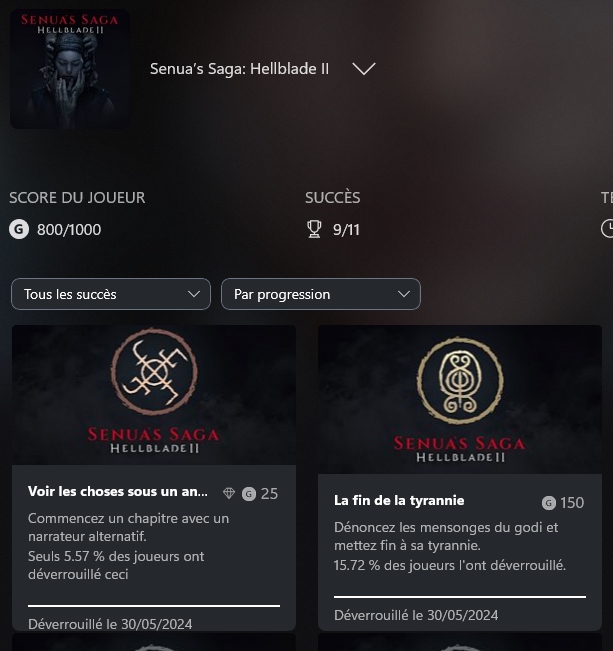The image size is (613, 651).
Task: Open the 'Tous les succès' filter dropdown
Action: click(111, 294)
